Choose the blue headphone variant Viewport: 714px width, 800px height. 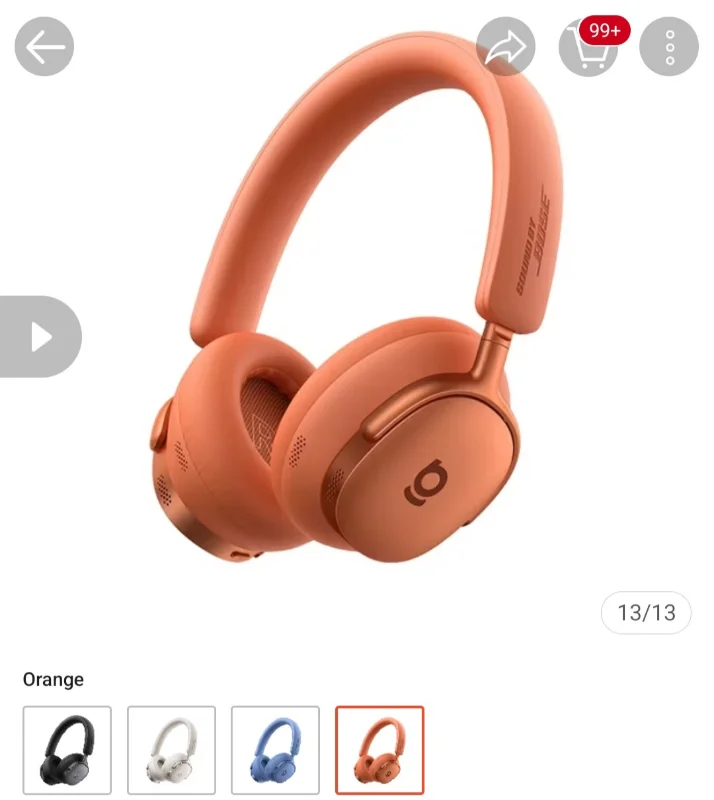point(276,750)
